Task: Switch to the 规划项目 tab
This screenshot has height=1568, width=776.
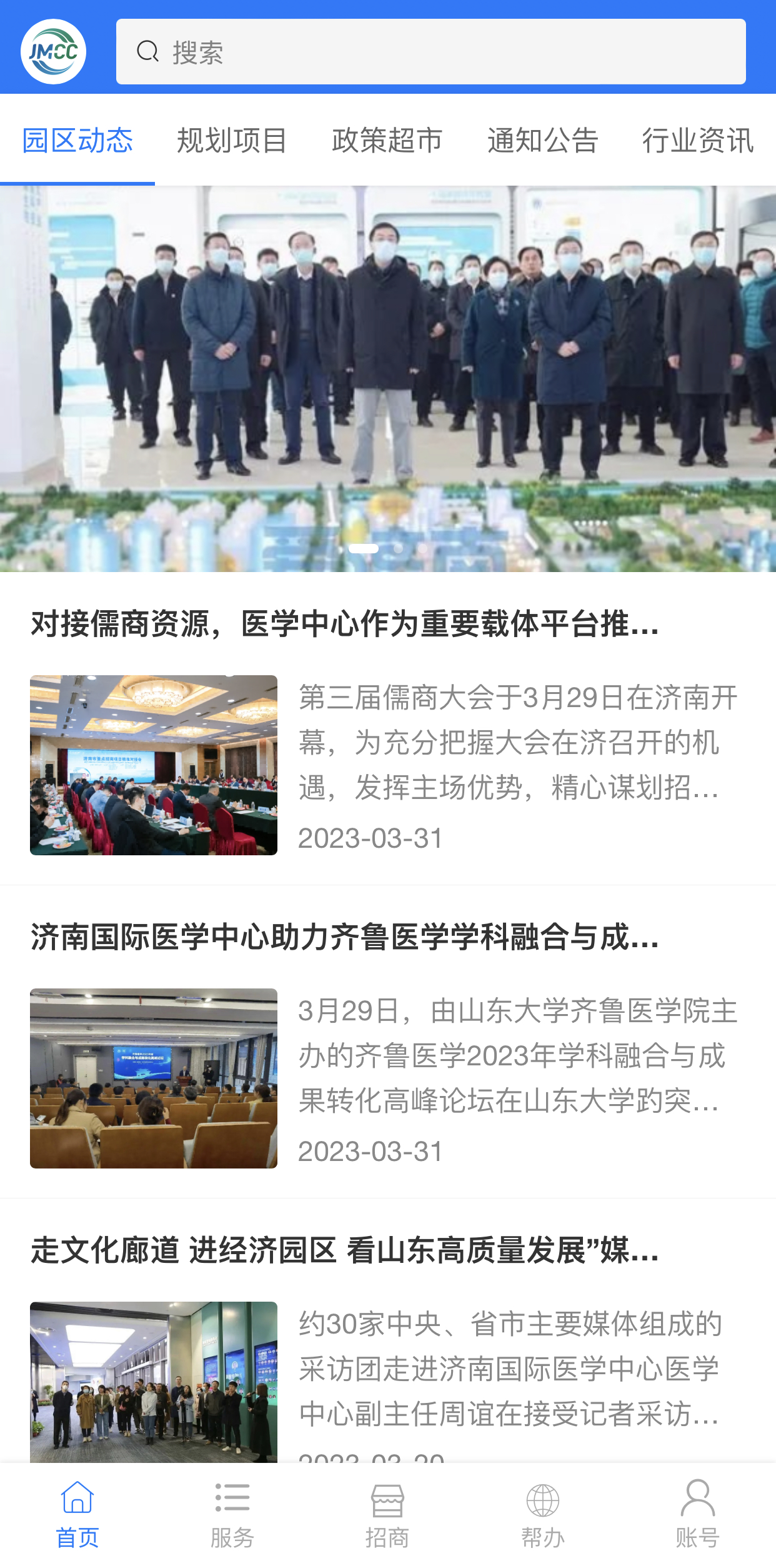Action: click(232, 140)
